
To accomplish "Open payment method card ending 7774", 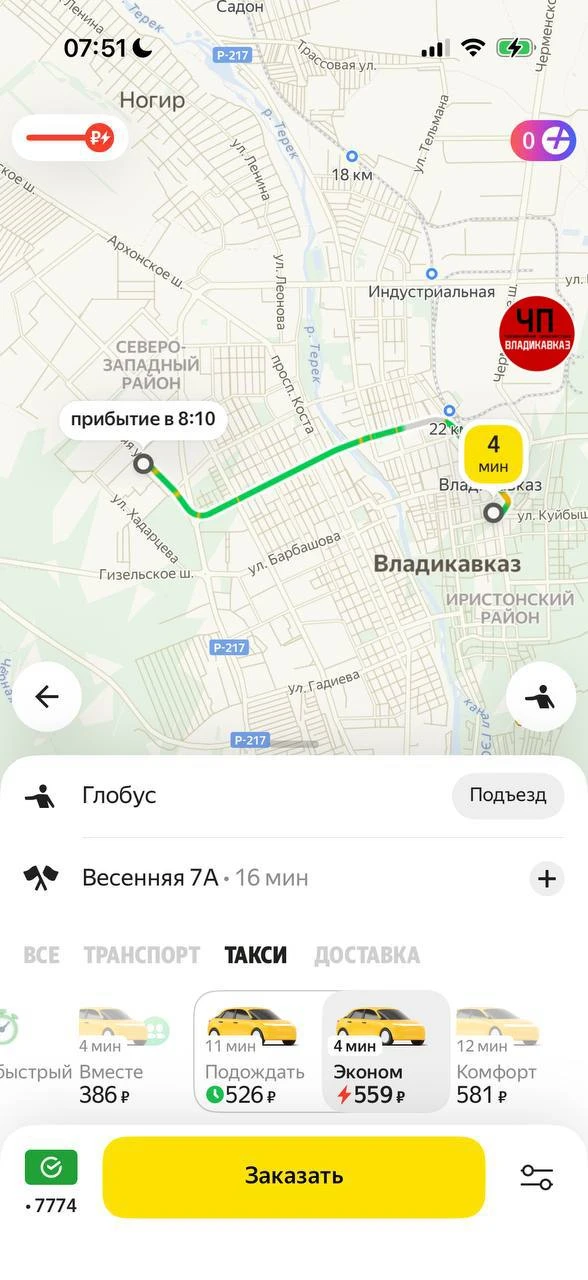I will coord(51,1180).
